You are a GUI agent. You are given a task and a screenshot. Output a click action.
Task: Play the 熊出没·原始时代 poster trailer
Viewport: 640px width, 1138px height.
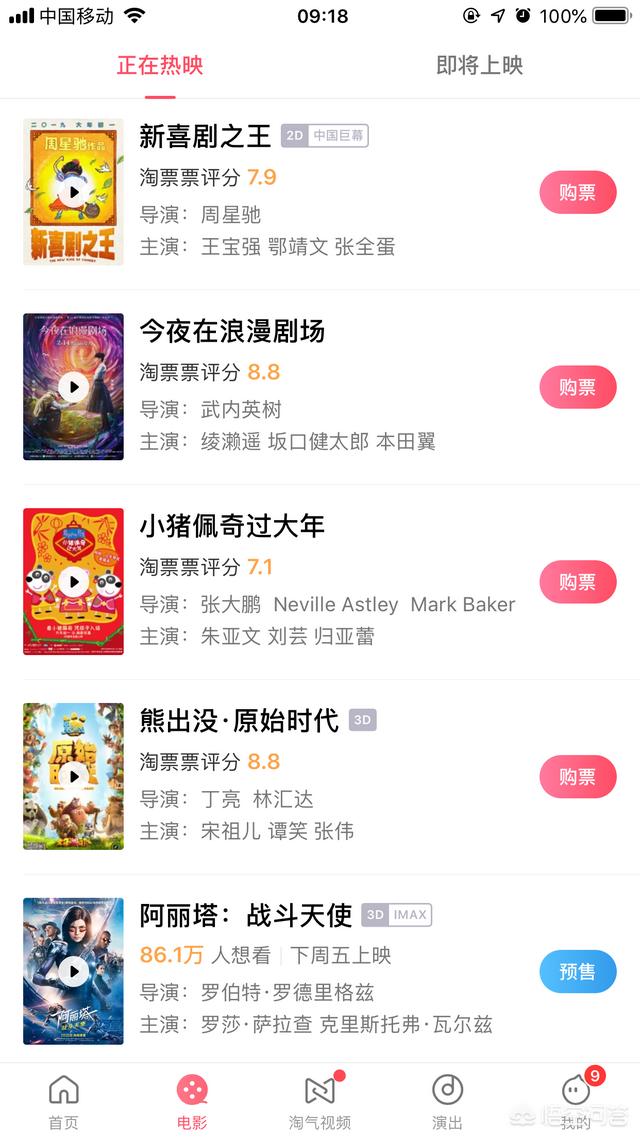pyautogui.click(x=73, y=777)
